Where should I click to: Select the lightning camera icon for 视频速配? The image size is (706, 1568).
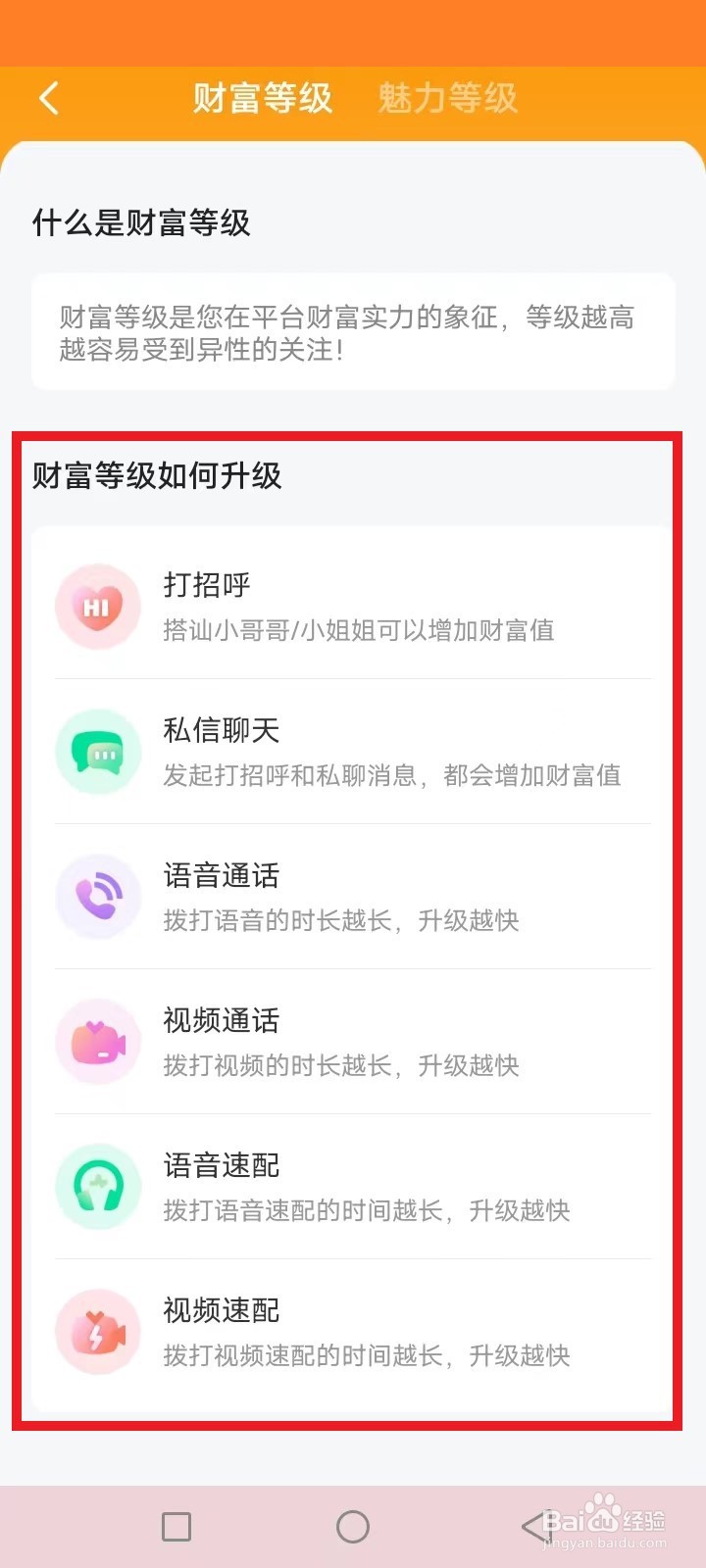(98, 1331)
